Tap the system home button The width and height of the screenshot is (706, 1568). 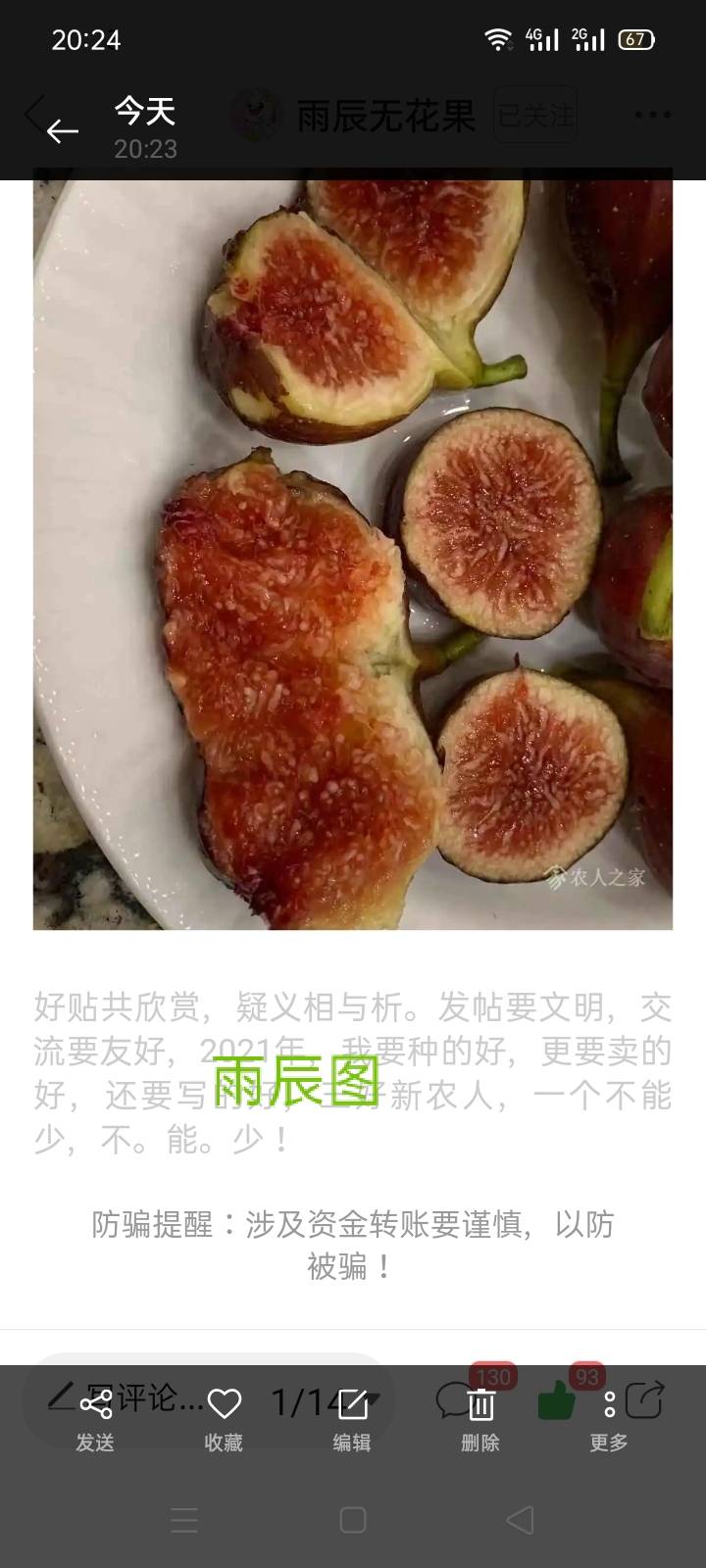point(353,1520)
